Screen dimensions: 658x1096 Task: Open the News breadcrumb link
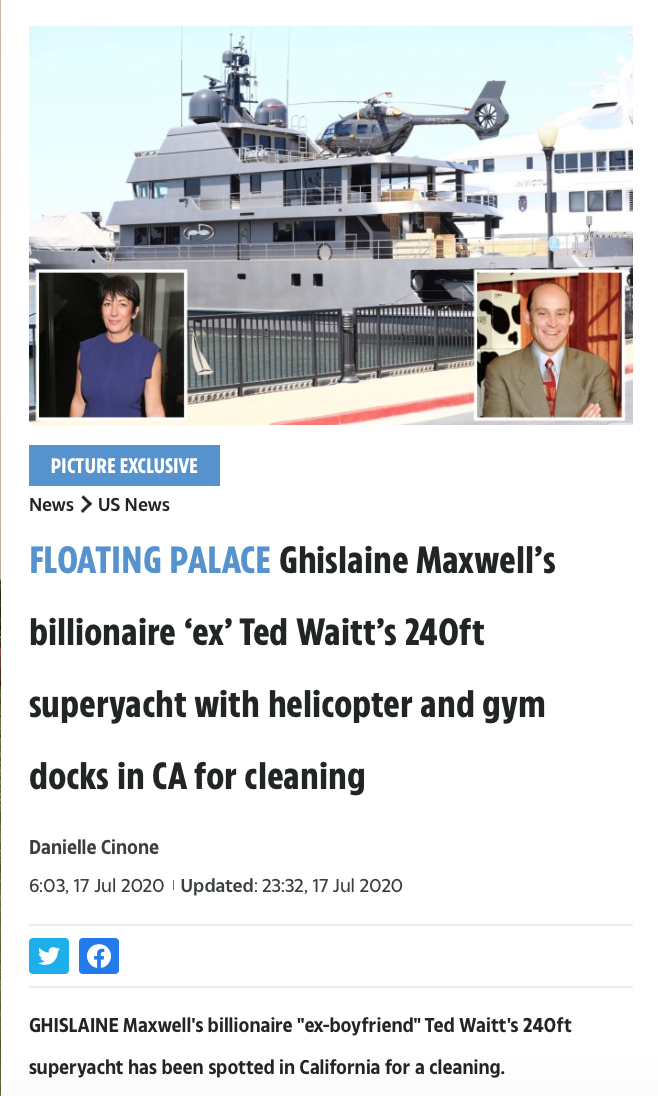click(x=51, y=505)
